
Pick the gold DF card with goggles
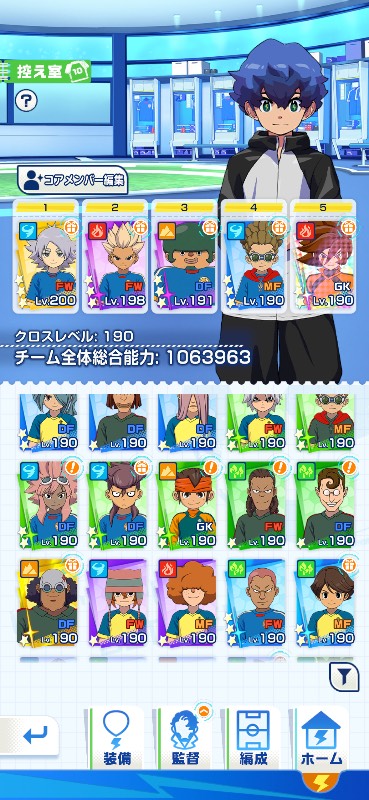click(x=48, y=603)
